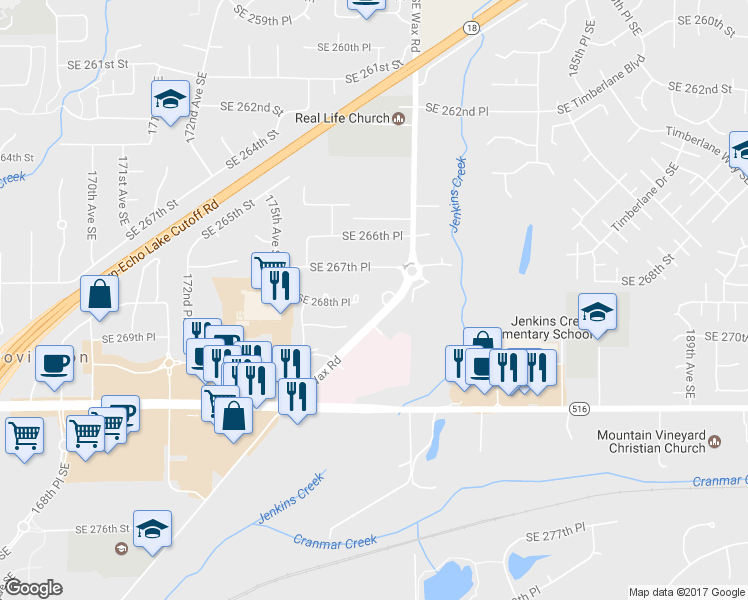Open the Jenkins Creek Elementary School marker
The image size is (748, 600).
point(597,312)
